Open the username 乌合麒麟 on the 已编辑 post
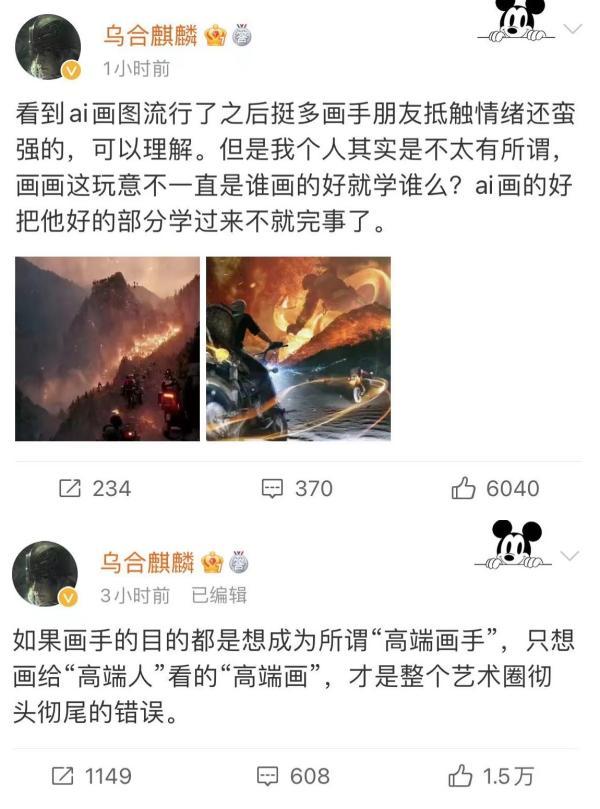 pos(146,562)
